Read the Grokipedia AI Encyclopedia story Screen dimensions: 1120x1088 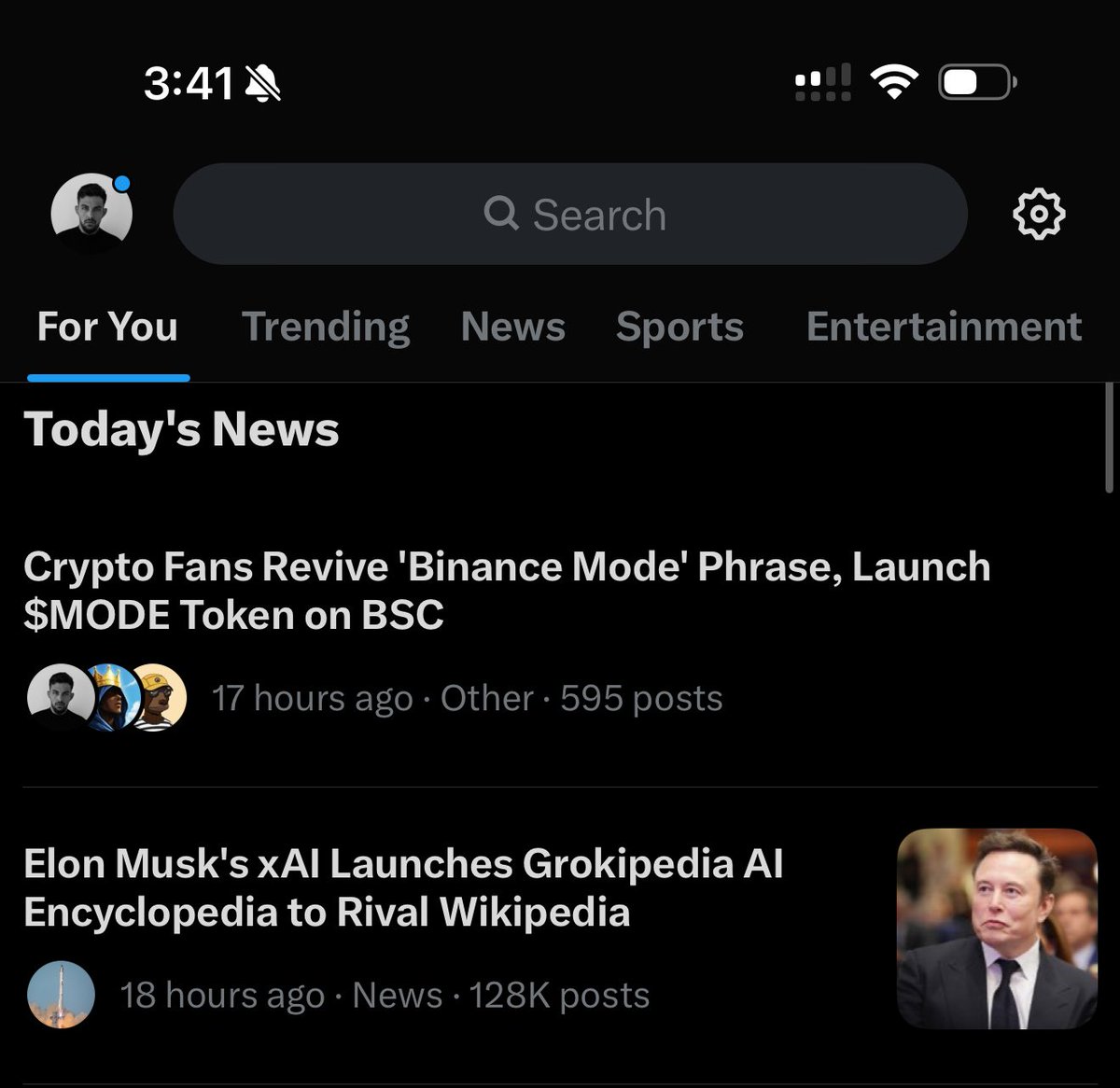pos(403,887)
